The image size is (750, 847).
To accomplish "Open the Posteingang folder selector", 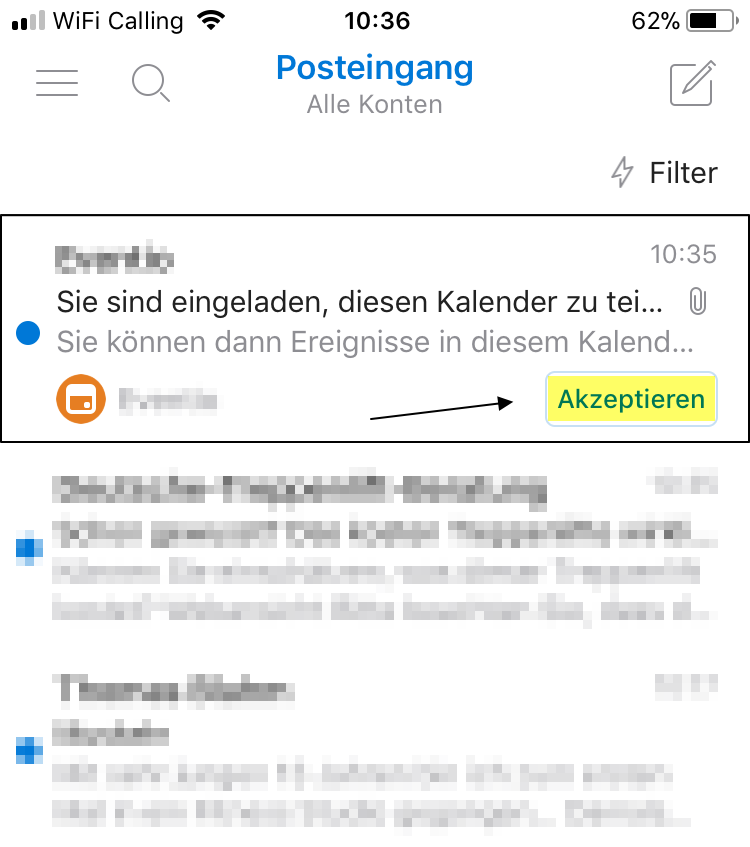I will tap(374, 68).
